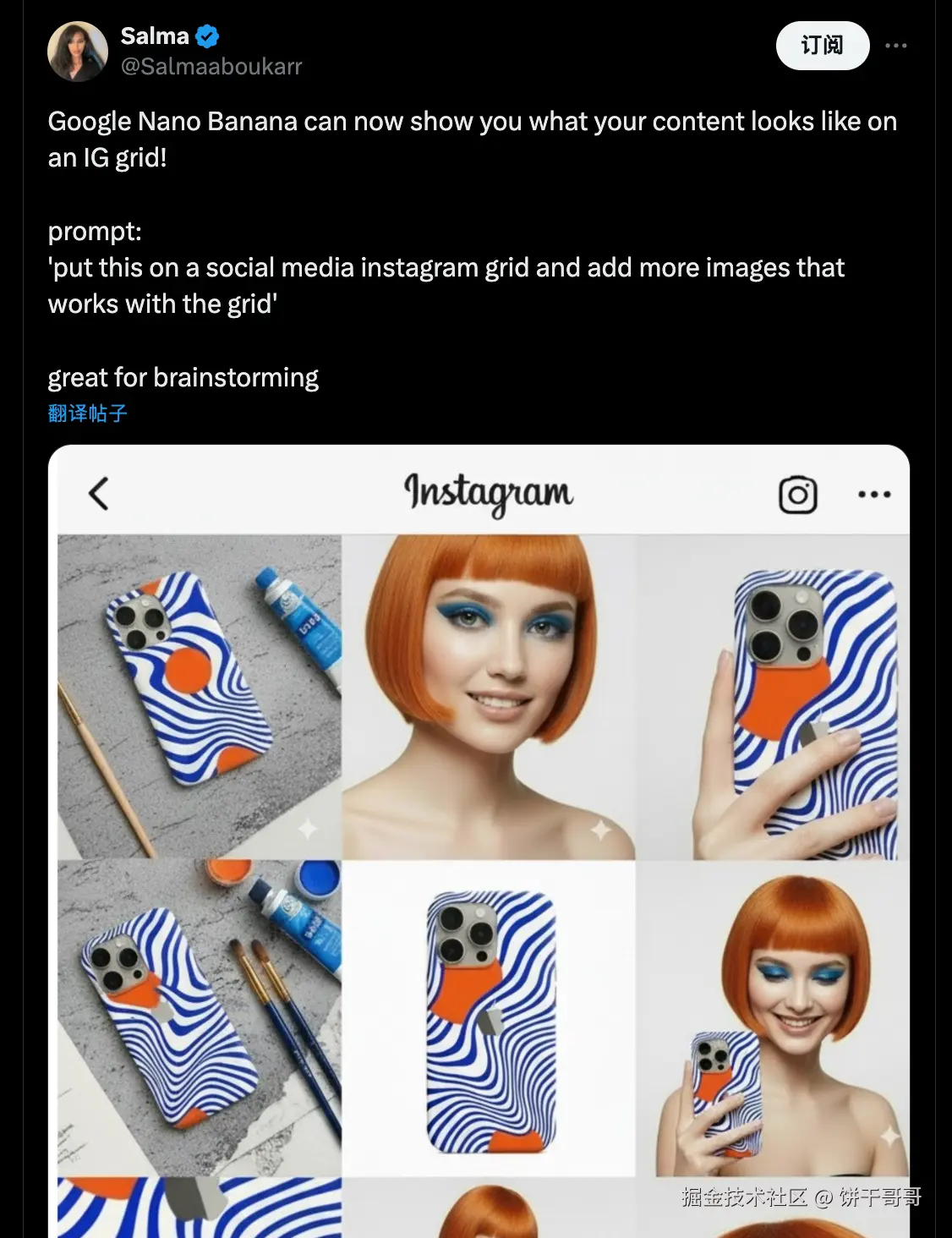Tap the 订阅 subscribe button
This screenshot has height=1238, width=952.
point(822,46)
